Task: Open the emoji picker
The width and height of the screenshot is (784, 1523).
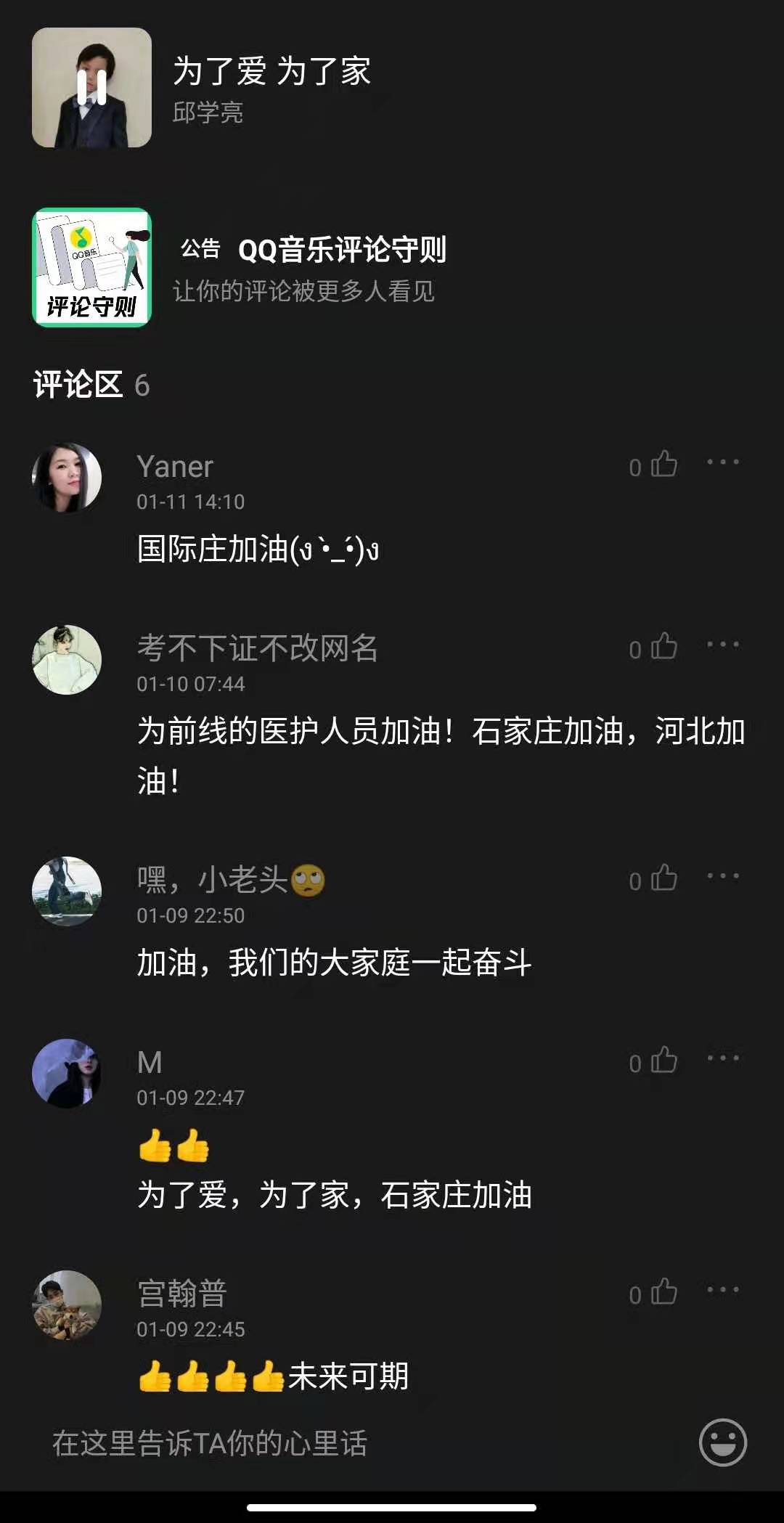Action: tap(722, 1442)
